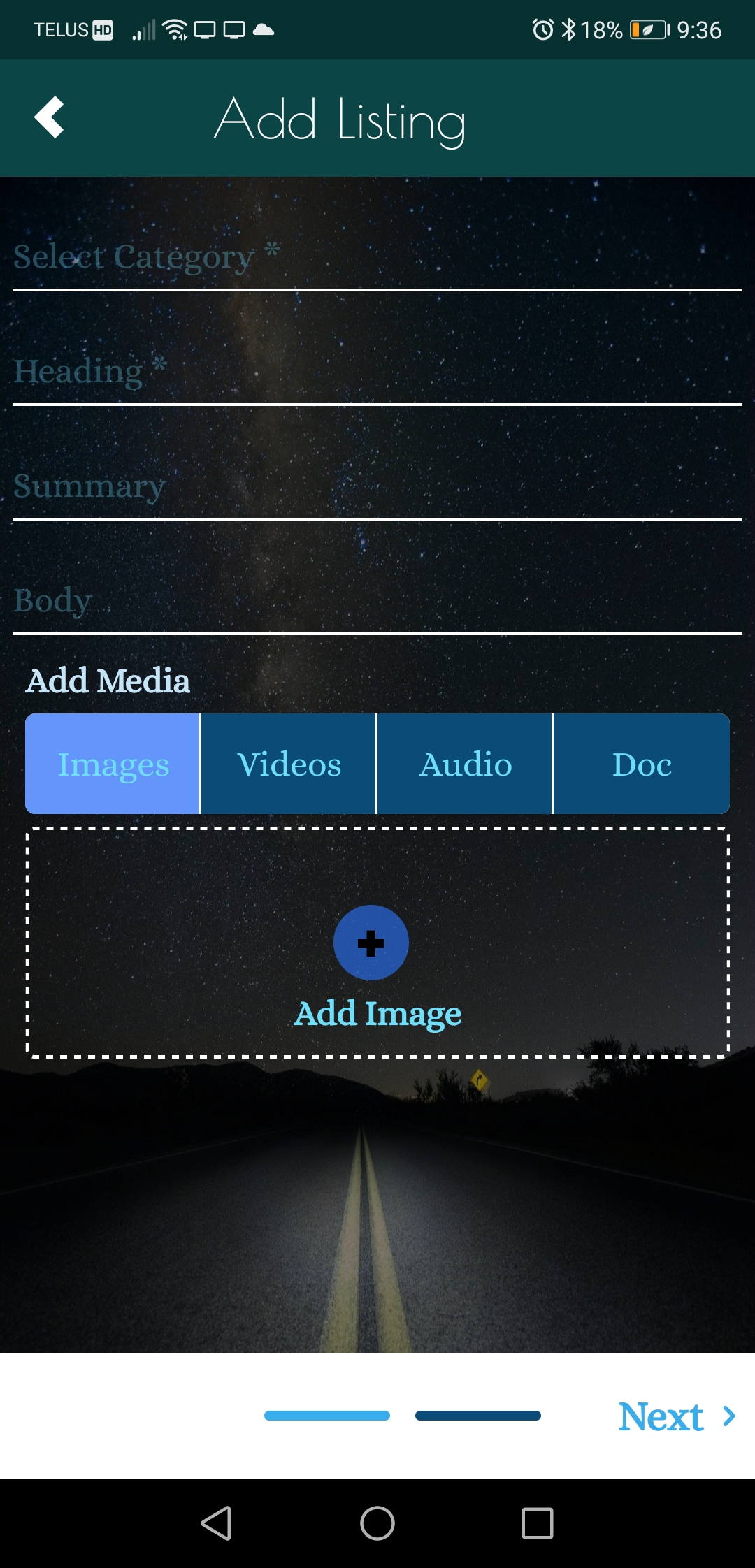Tap the Body text field
This screenshot has width=755, height=1568.
[377, 601]
